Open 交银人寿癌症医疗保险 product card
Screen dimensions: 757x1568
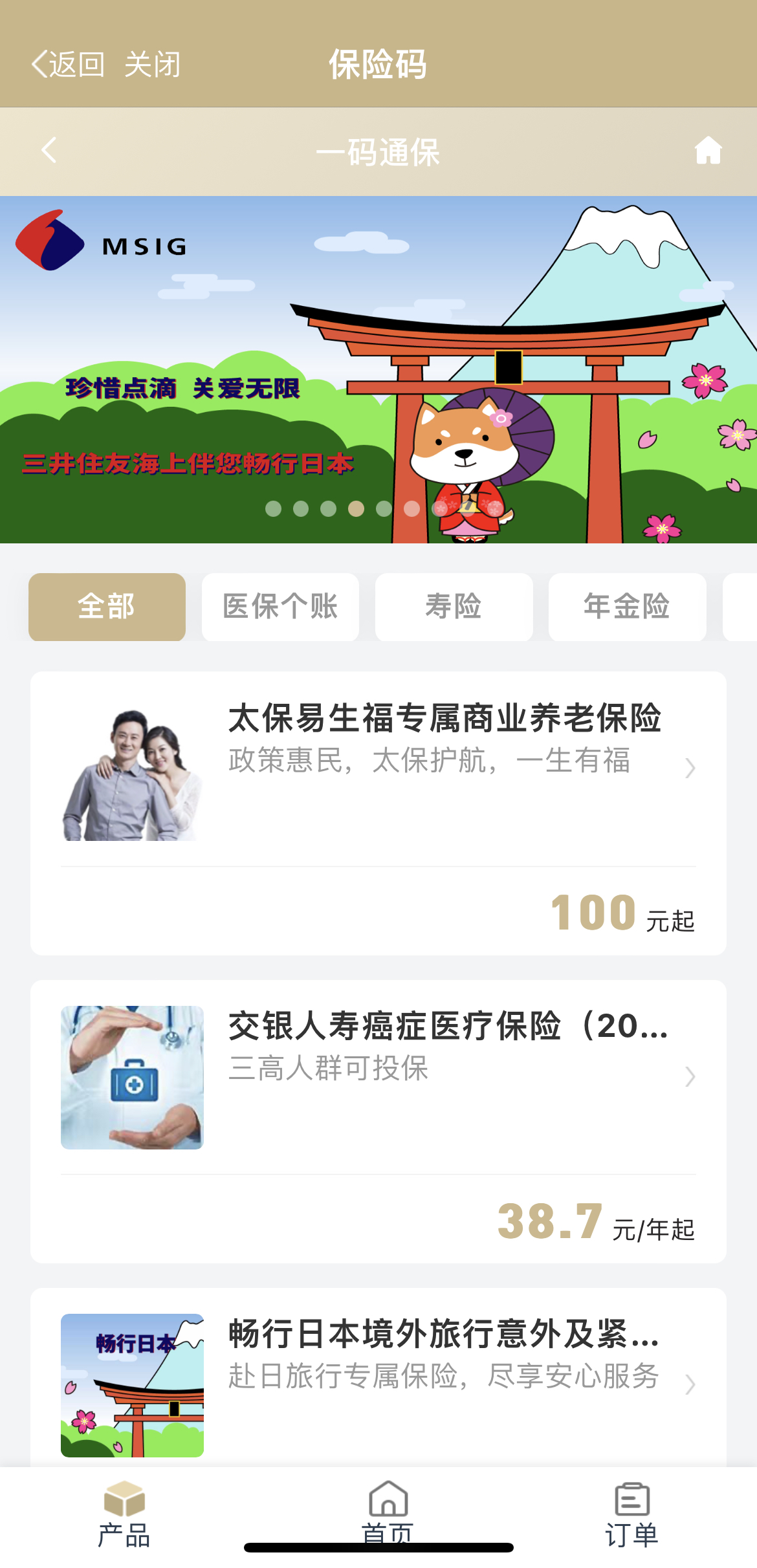378,1122
